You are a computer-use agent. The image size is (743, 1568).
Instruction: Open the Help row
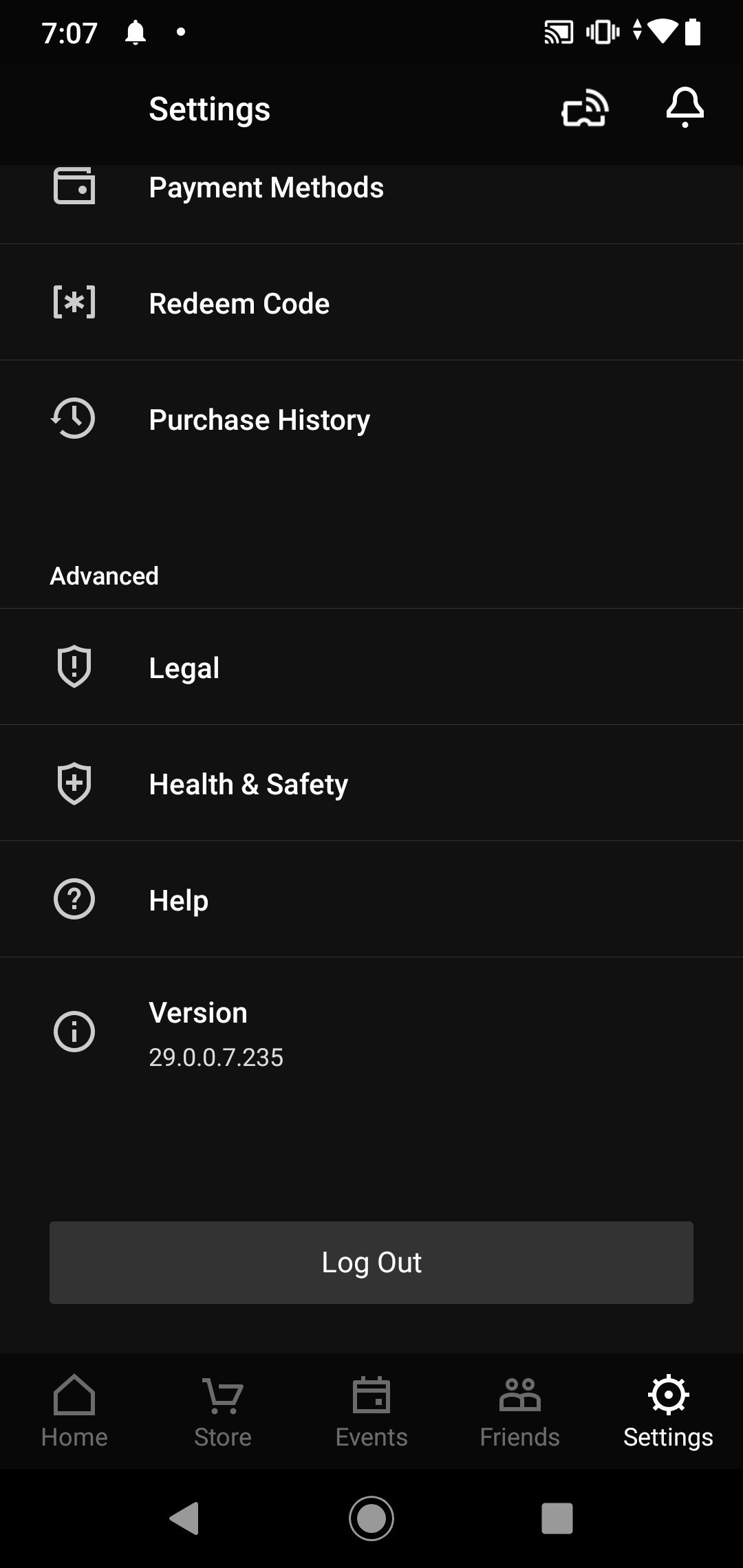click(x=371, y=899)
